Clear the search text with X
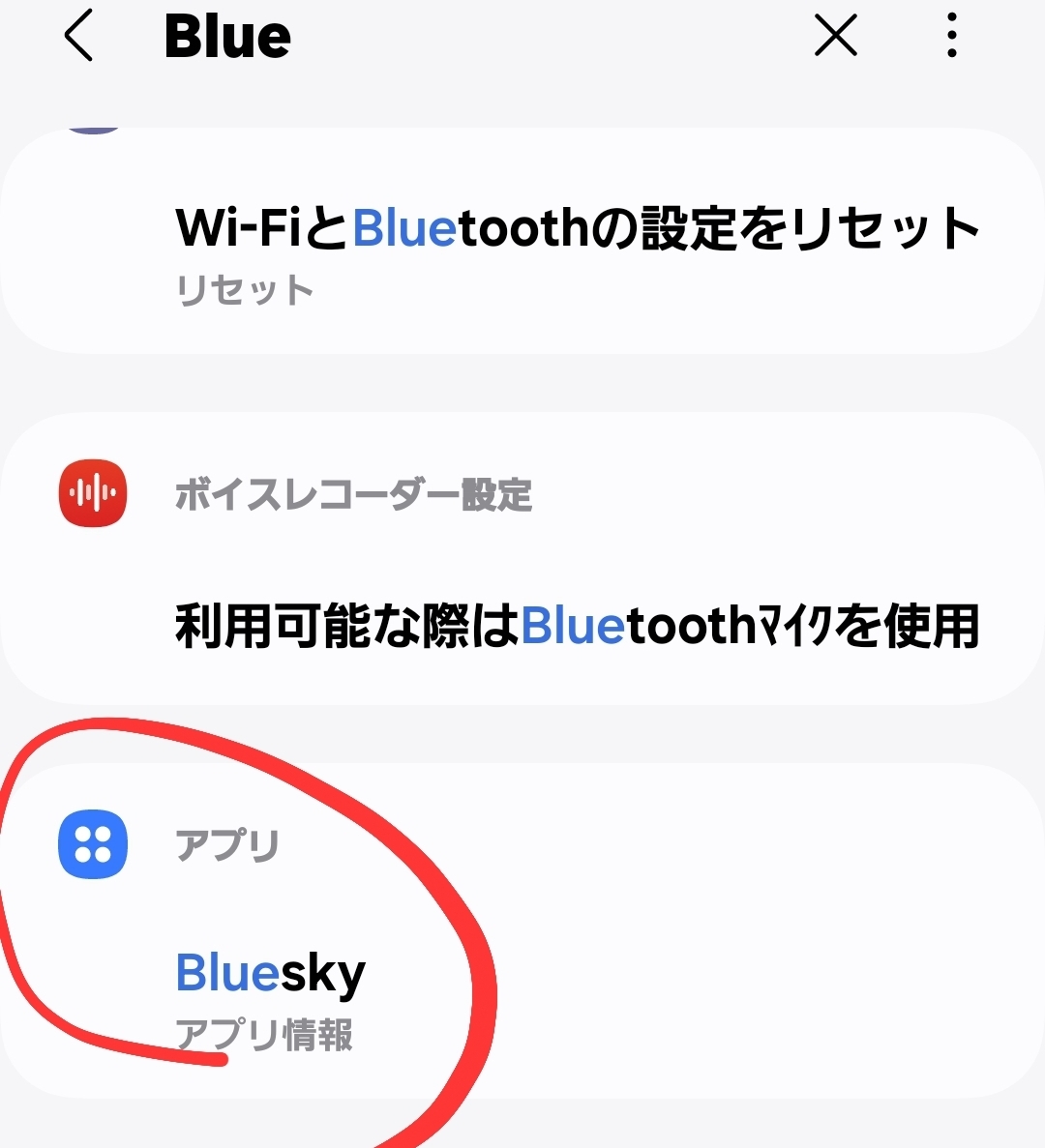Screen dimensions: 1045x1148 click(836, 37)
